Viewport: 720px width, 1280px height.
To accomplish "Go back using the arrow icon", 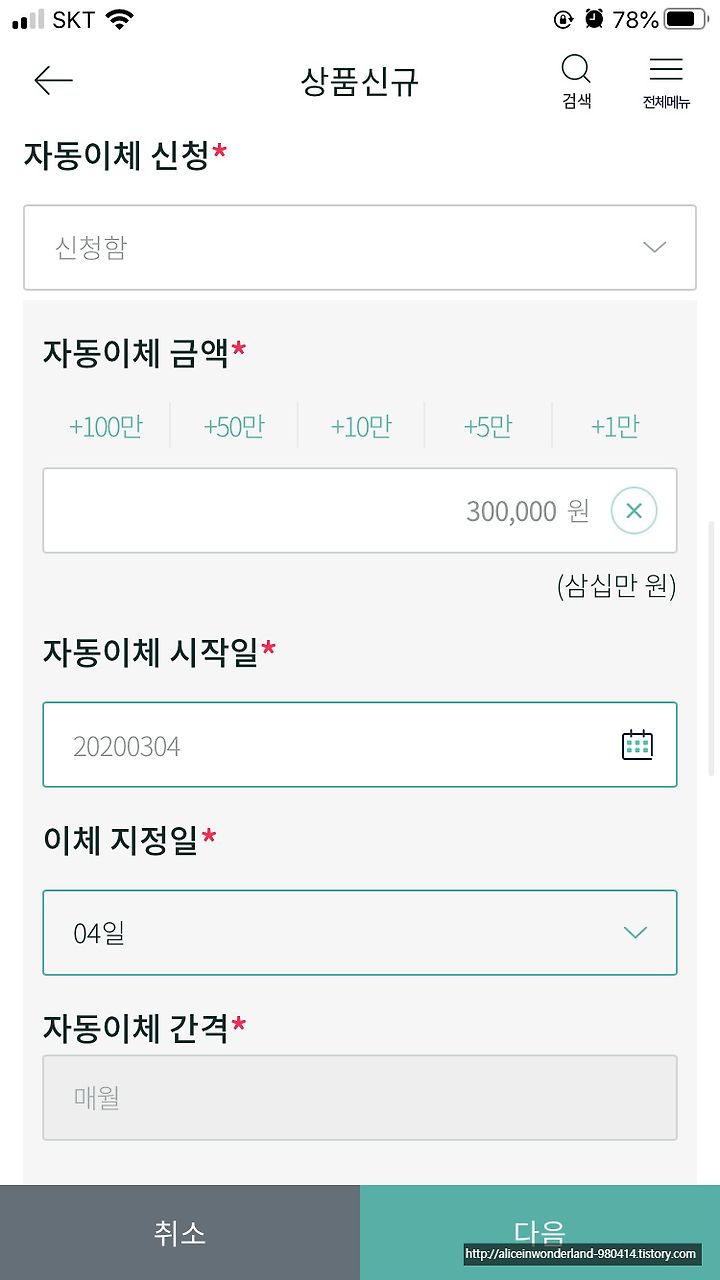I will point(54,81).
